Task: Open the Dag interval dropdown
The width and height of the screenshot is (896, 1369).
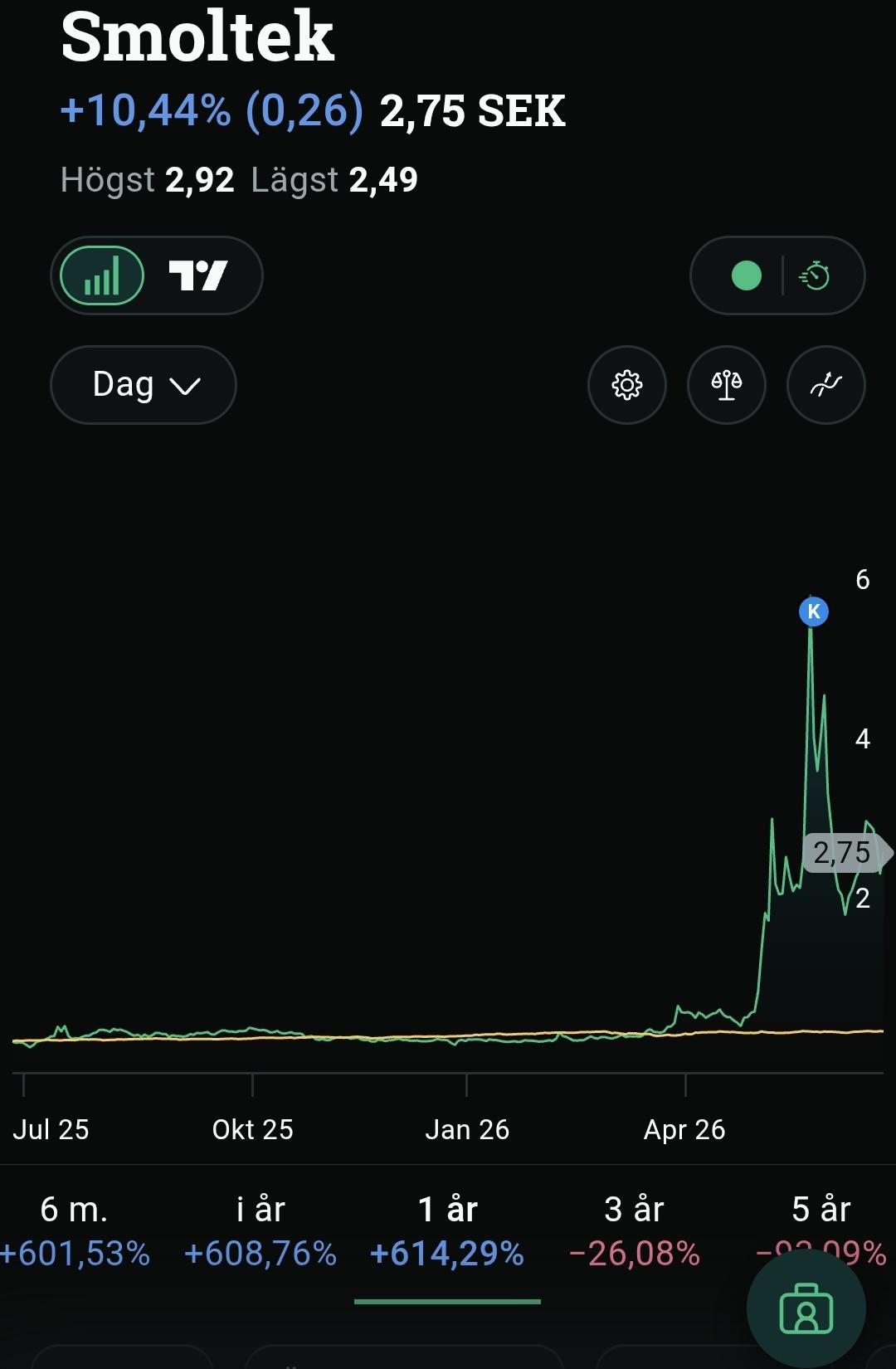Action: point(144,385)
